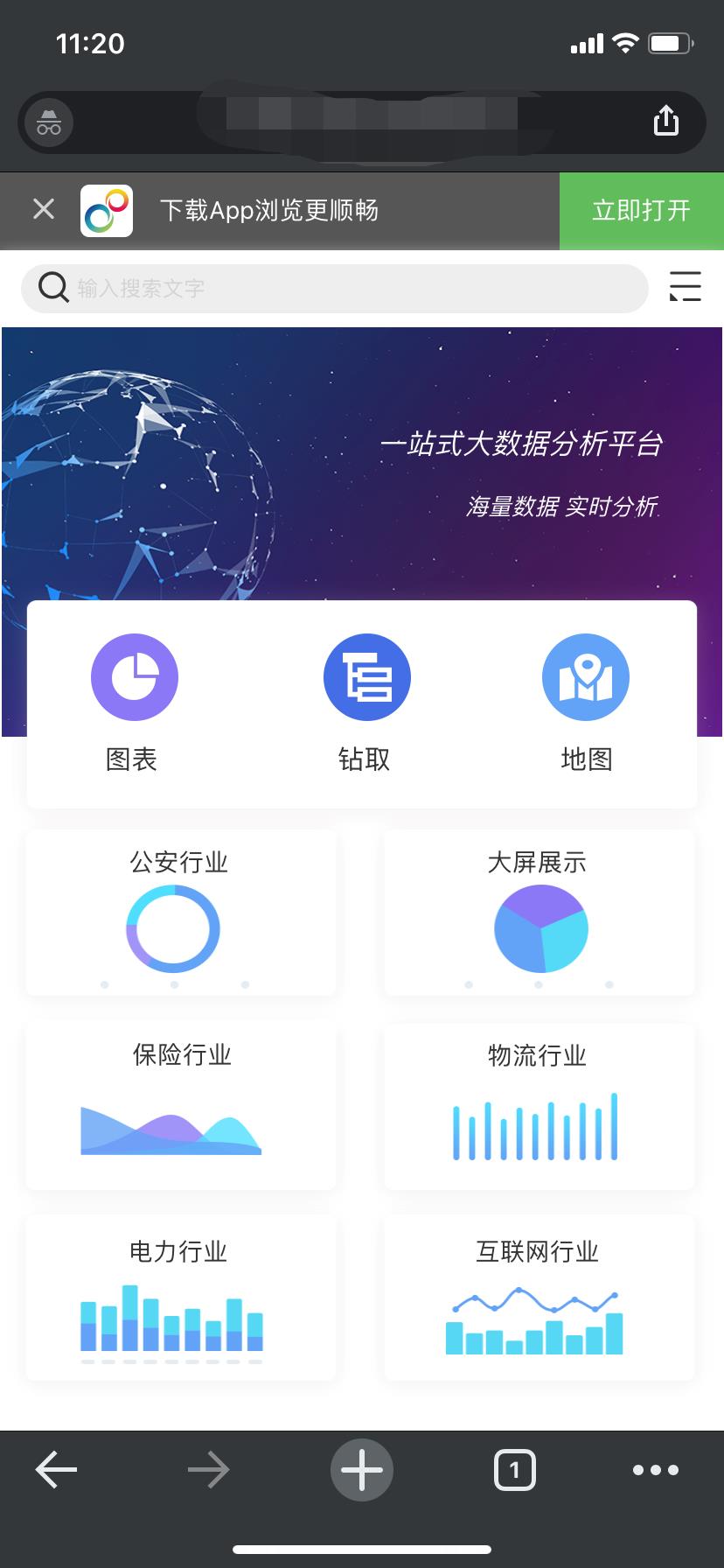Open the 大屏展示 card
The image size is (724, 1568).
coord(539,912)
